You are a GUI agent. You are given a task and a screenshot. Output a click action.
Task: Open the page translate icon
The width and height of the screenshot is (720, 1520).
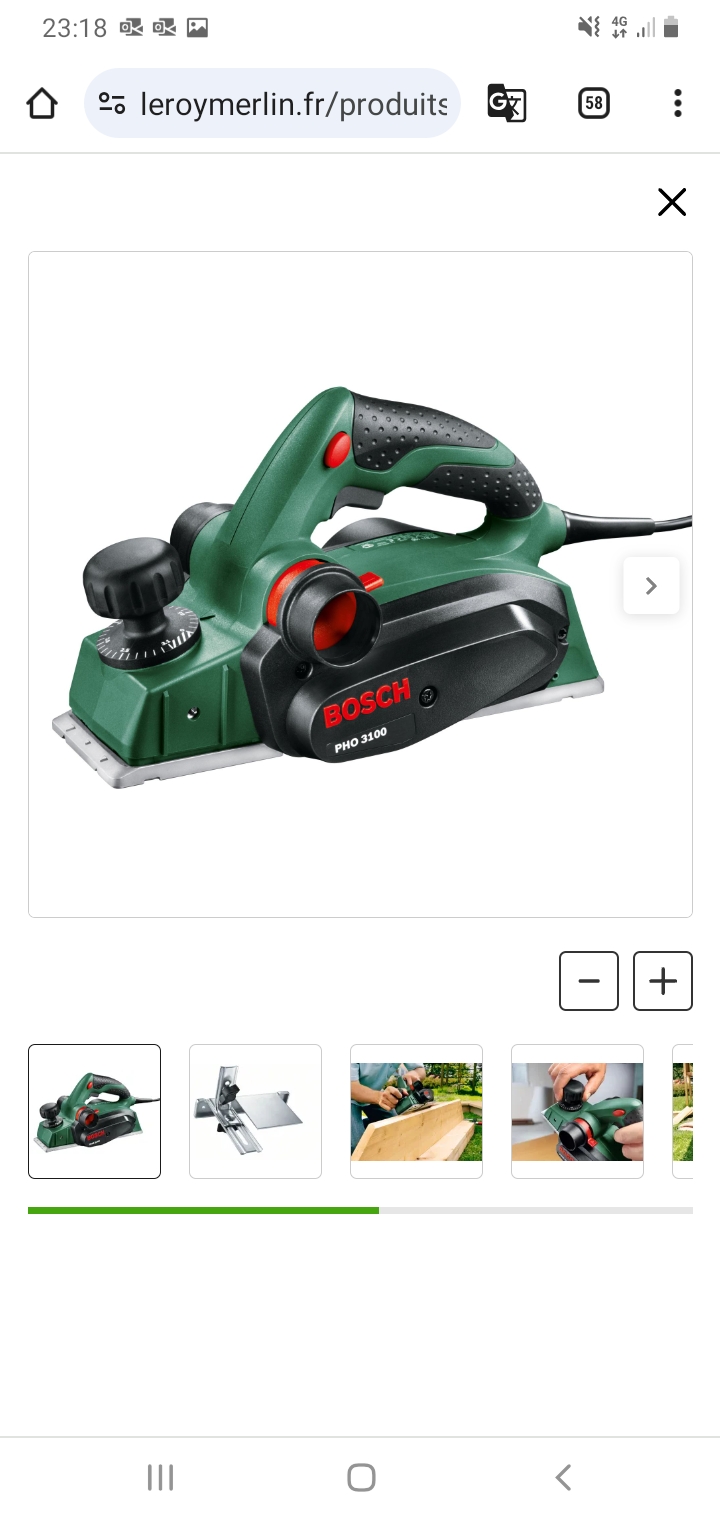click(507, 103)
